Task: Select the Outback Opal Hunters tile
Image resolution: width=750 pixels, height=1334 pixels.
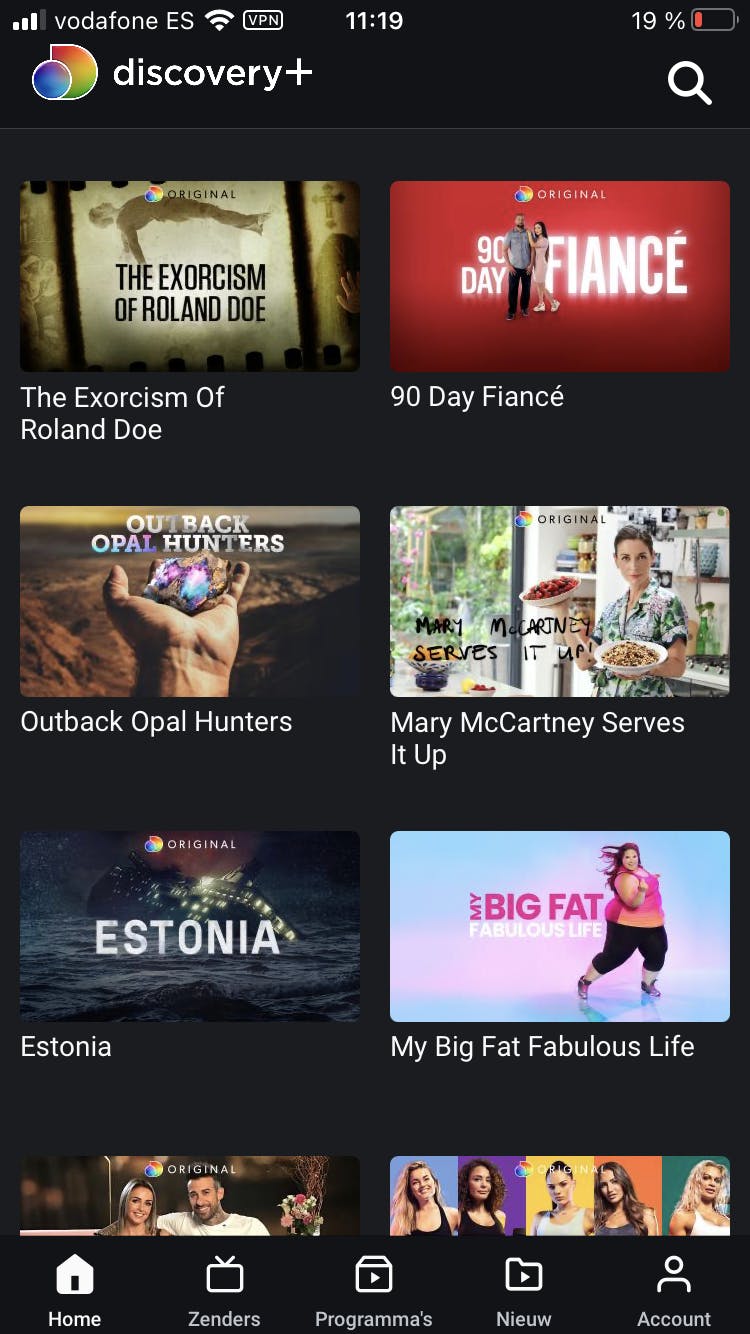Action: (x=190, y=601)
